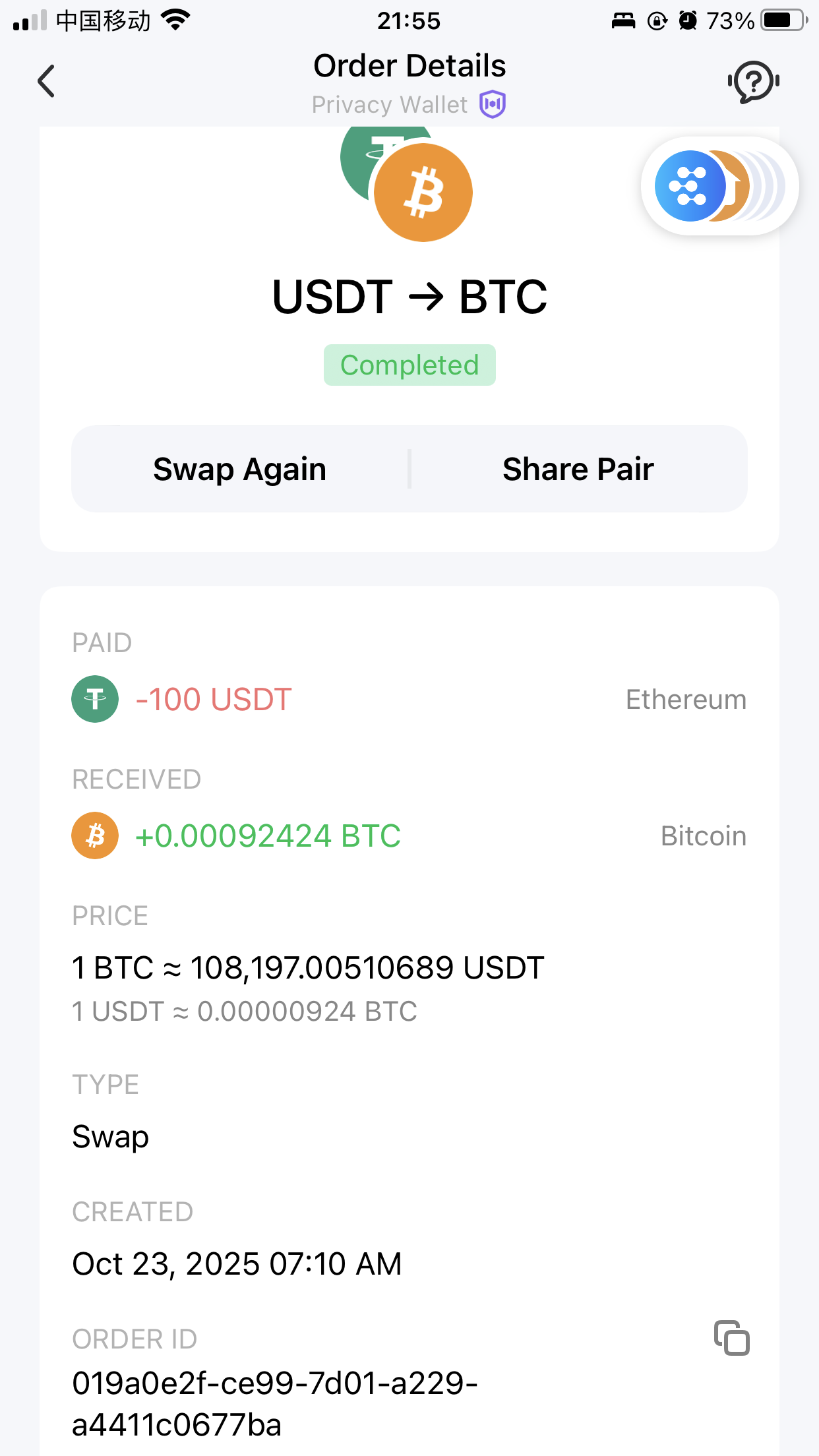819x1456 pixels.
Task: Open the floating blue coin widget
Action: point(691,187)
